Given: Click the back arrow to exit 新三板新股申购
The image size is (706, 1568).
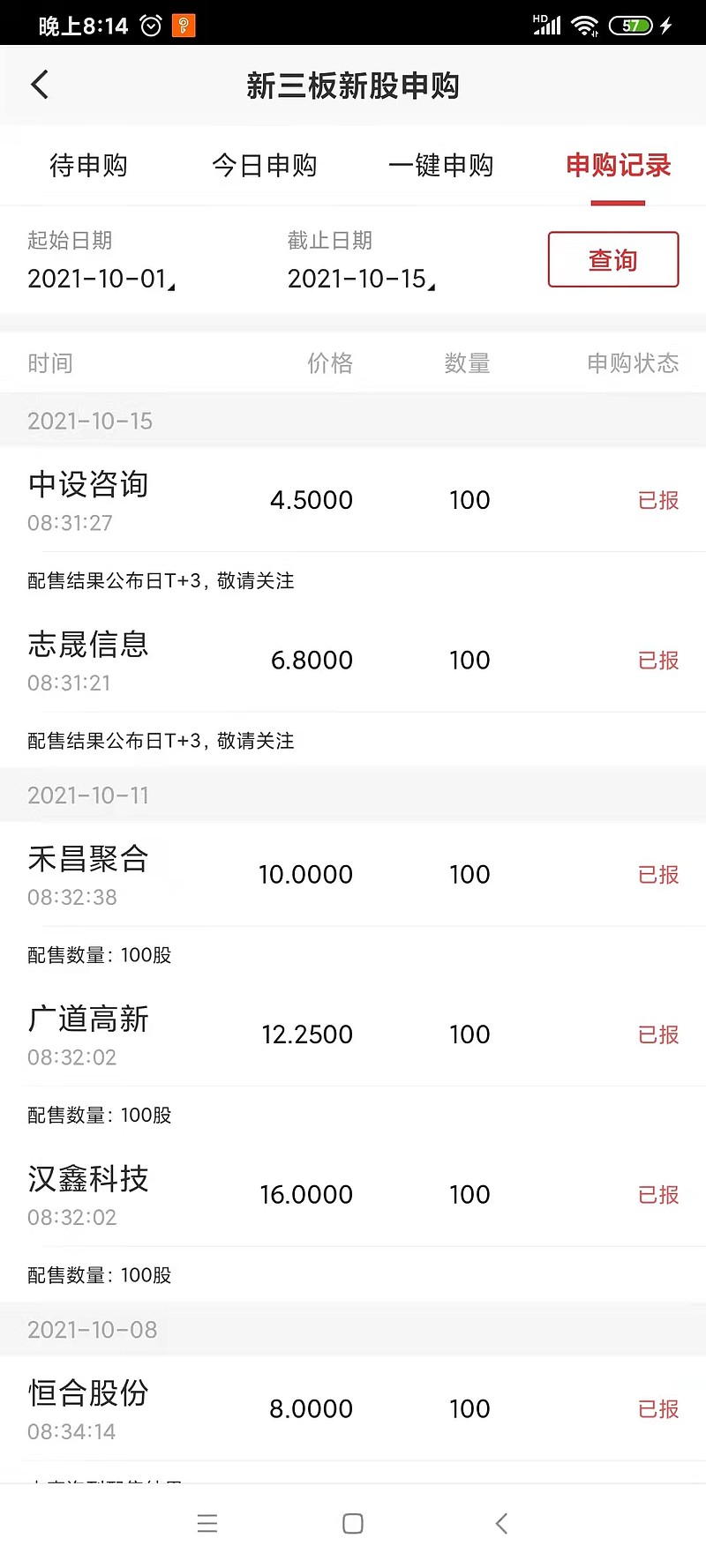Looking at the screenshot, I should pyautogui.click(x=39, y=84).
